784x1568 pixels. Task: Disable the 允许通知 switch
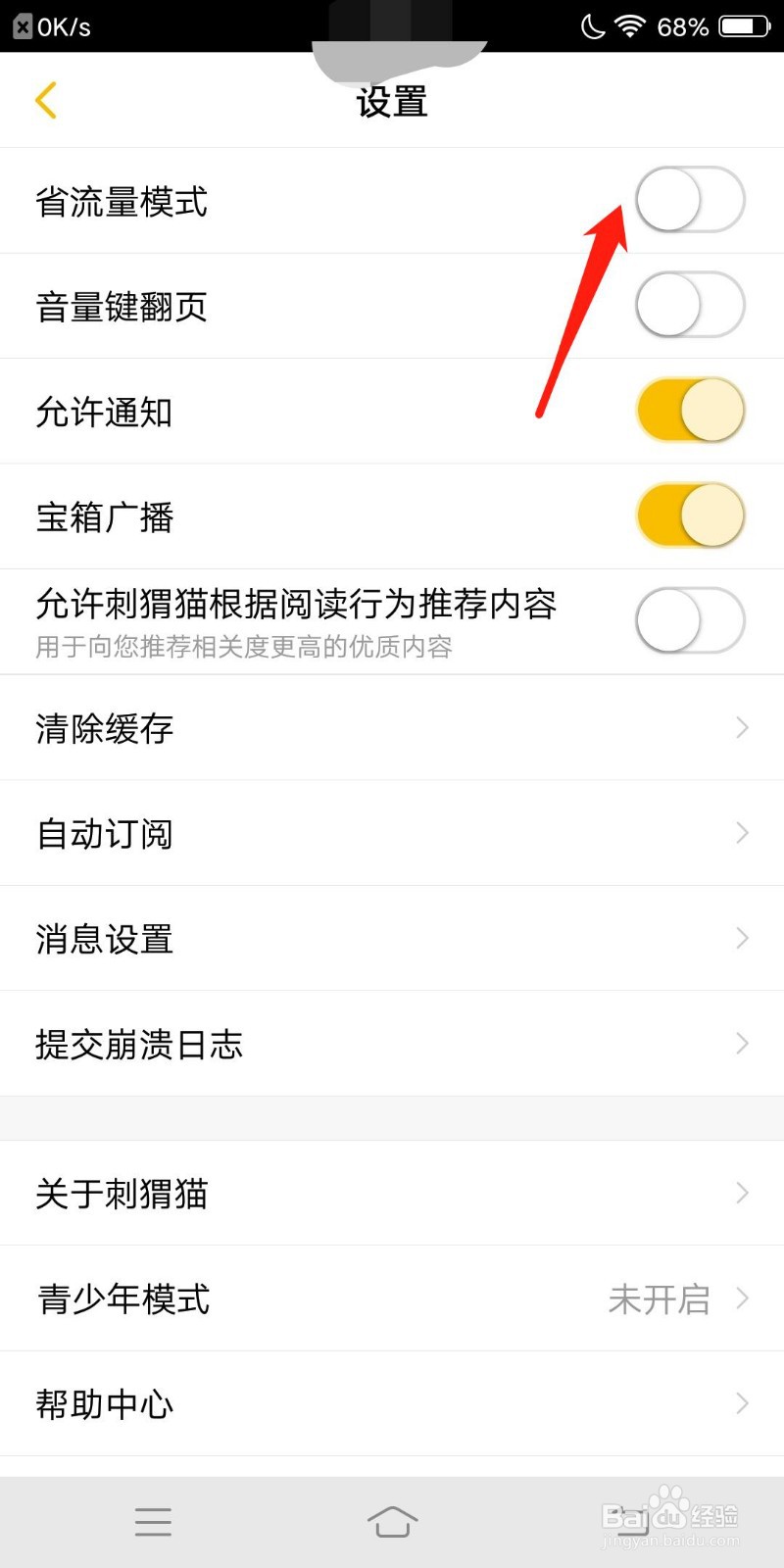690,410
